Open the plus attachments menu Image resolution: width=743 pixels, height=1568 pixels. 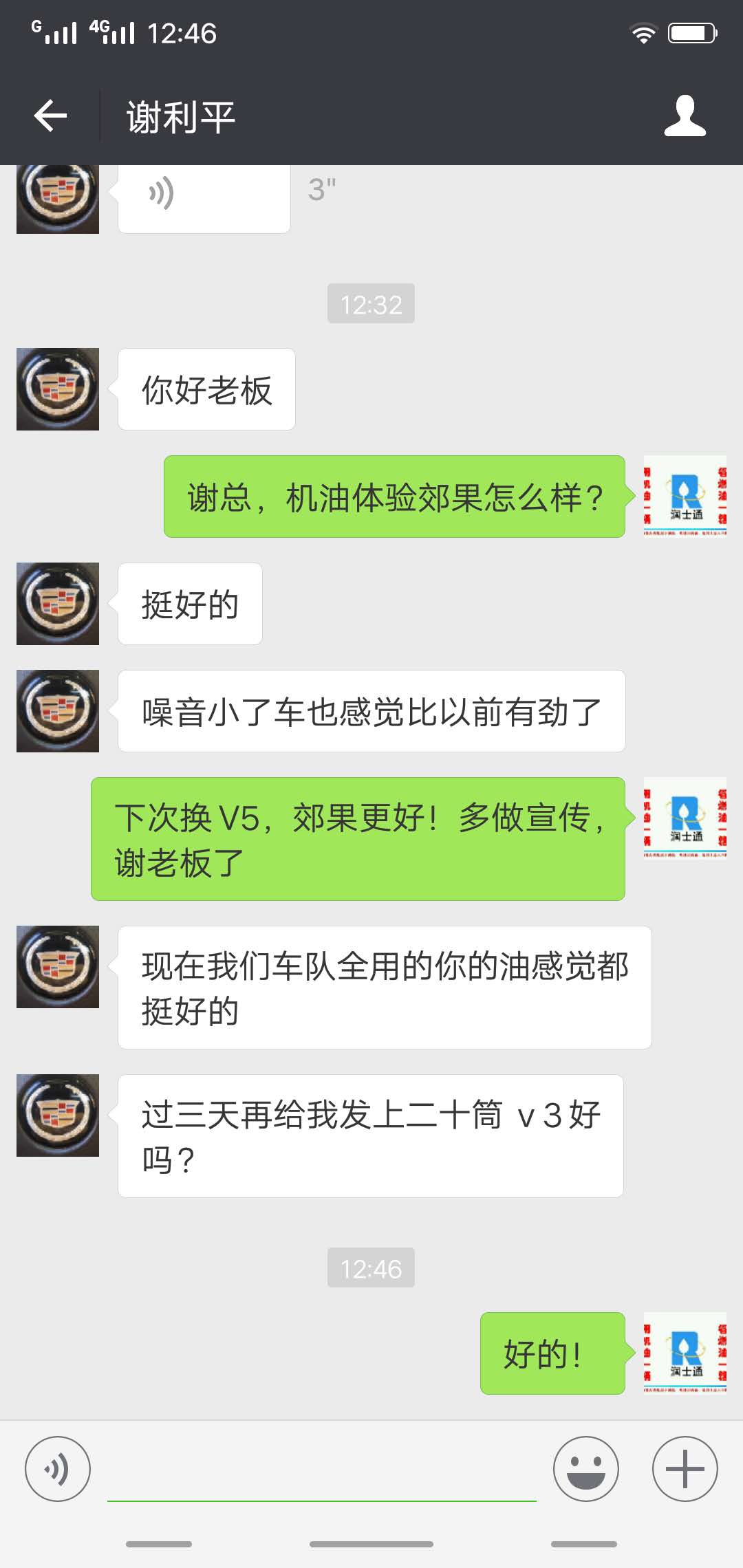[x=685, y=1469]
